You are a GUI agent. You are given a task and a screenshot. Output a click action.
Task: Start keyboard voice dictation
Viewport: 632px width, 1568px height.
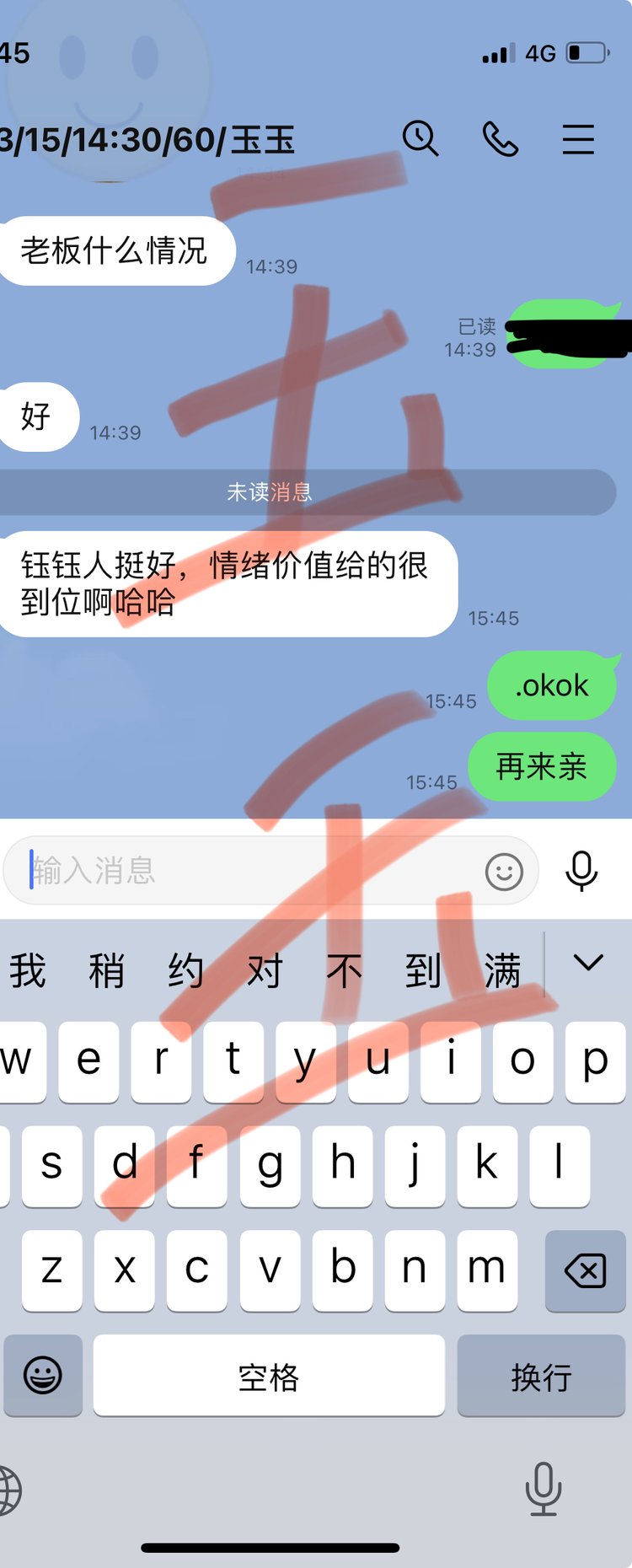pyautogui.click(x=544, y=1489)
